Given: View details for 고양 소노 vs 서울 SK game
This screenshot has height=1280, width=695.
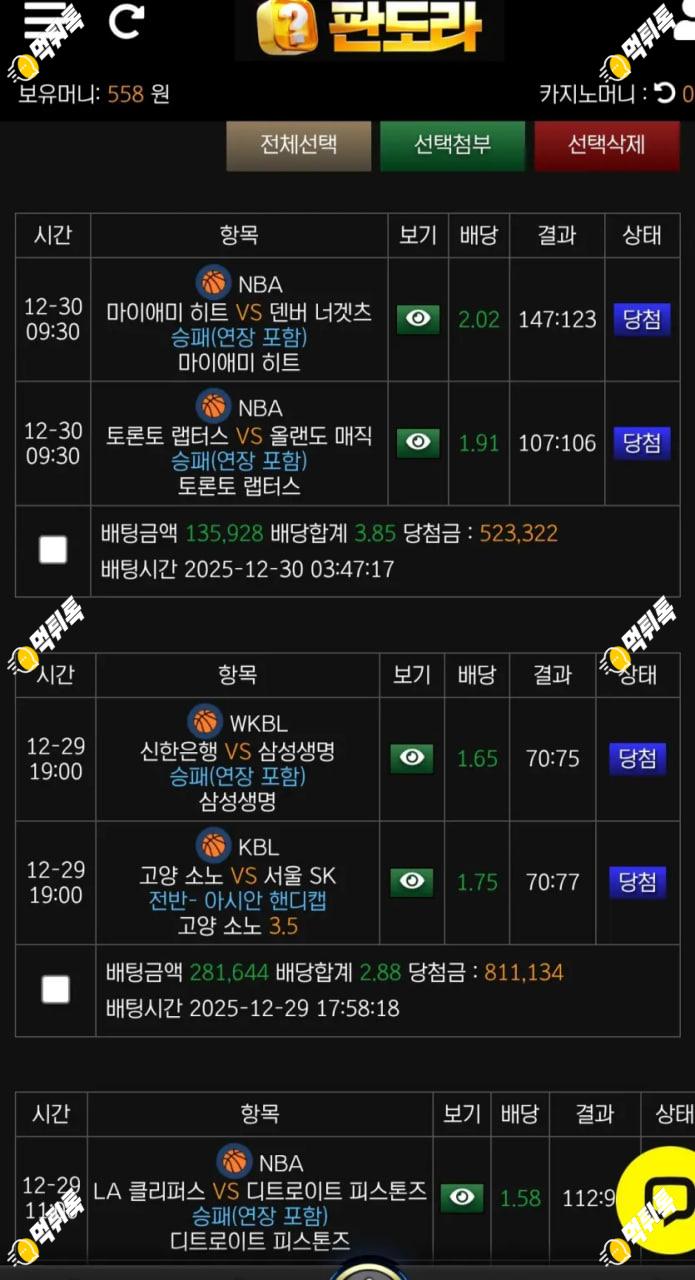Looking at the screenshot, I should [x=412, y=881].
